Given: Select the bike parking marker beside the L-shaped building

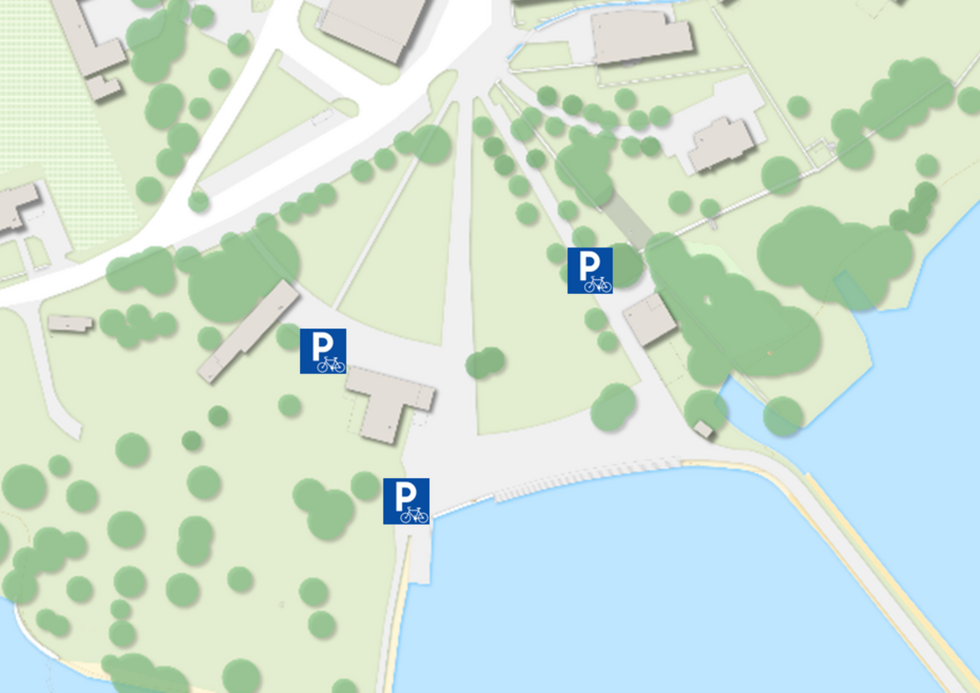Looking at the screenshot, I should pos(323,351).
